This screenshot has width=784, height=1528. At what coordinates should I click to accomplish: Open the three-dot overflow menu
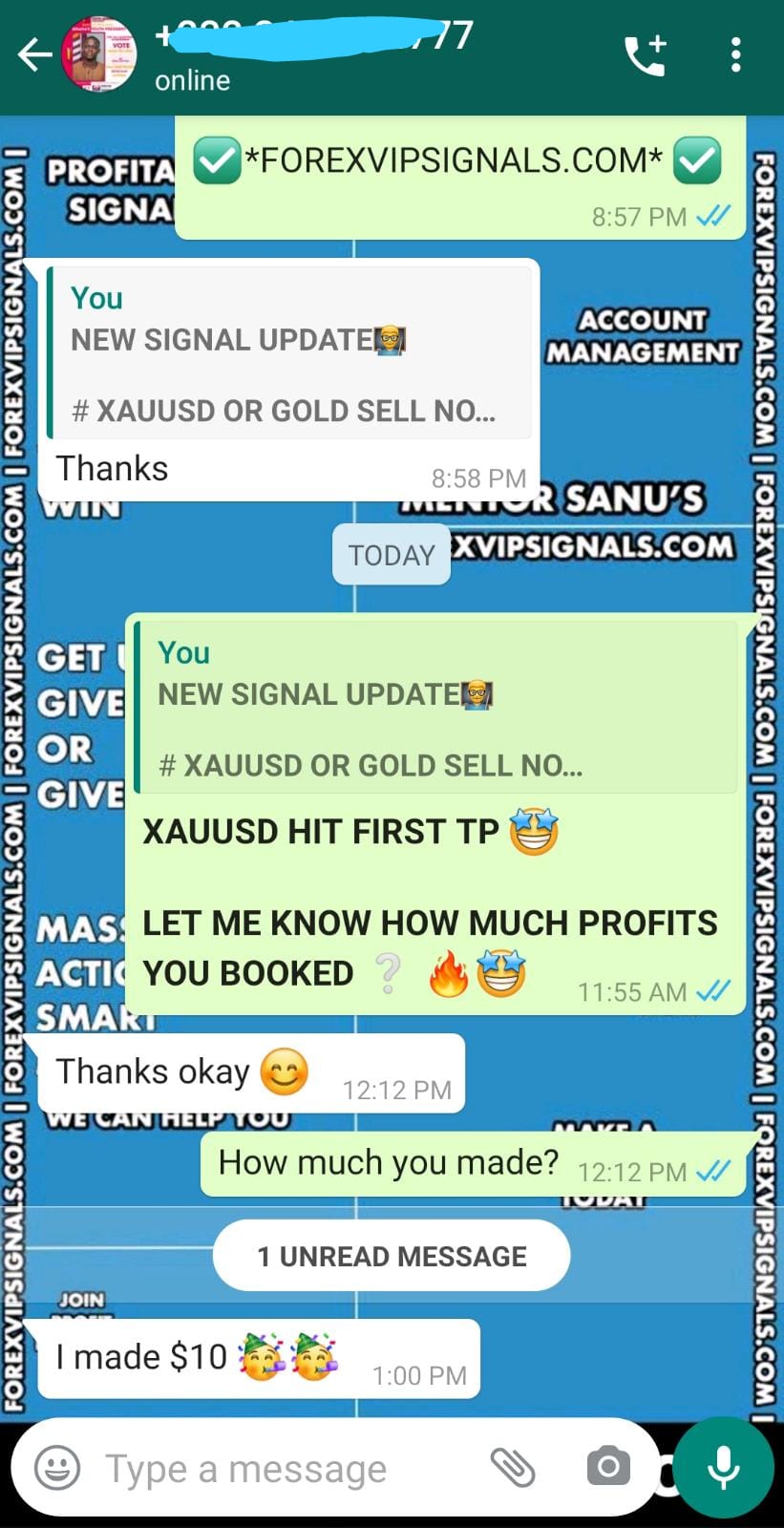[734, 55]
